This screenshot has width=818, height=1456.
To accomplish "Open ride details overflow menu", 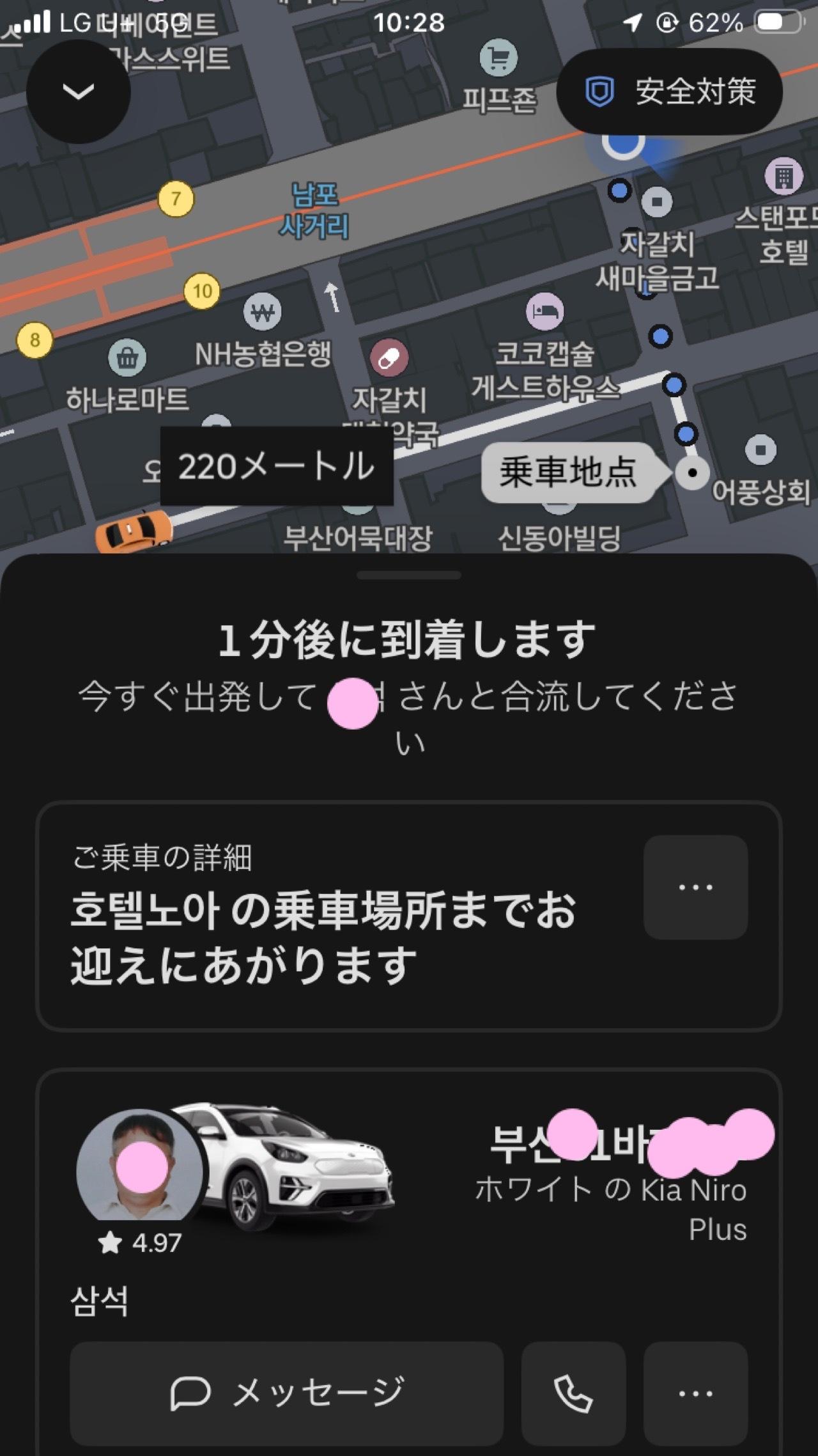I will [695, 887].
